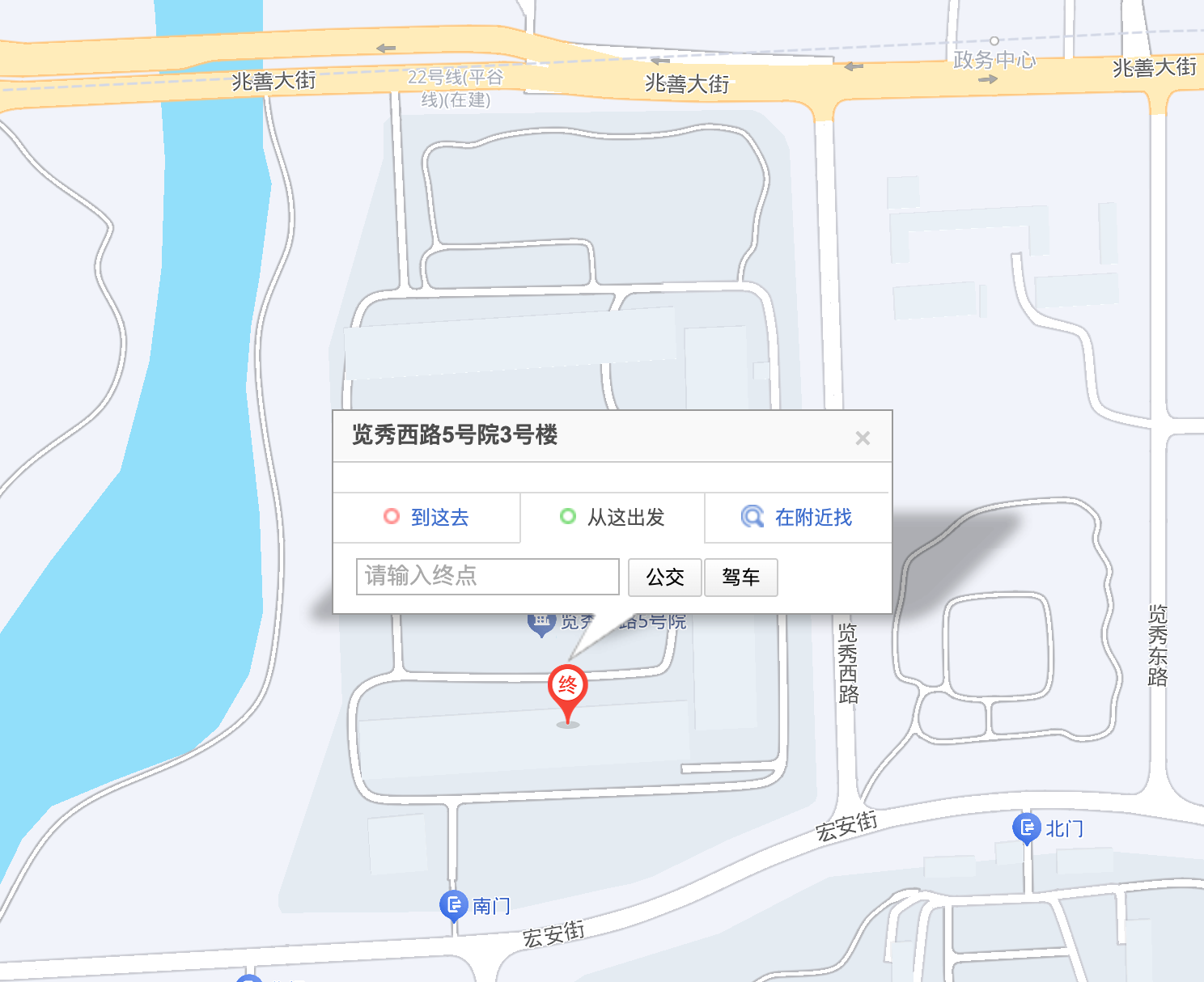Viewport: 1204px width, 982px height.
Task: Focus the 请输入终点 destination field
Action: [487, 577]
